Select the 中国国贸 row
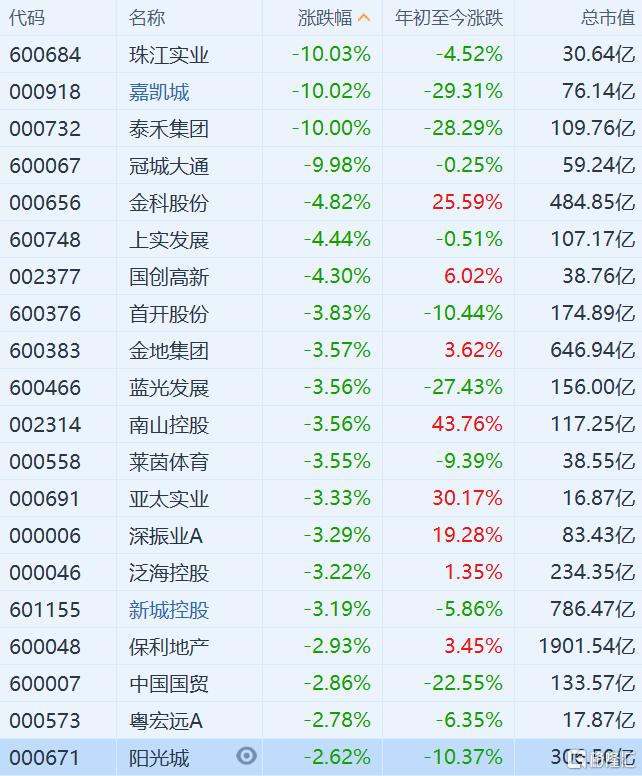Screen dimensions: 642x776 tap(169, 684)
